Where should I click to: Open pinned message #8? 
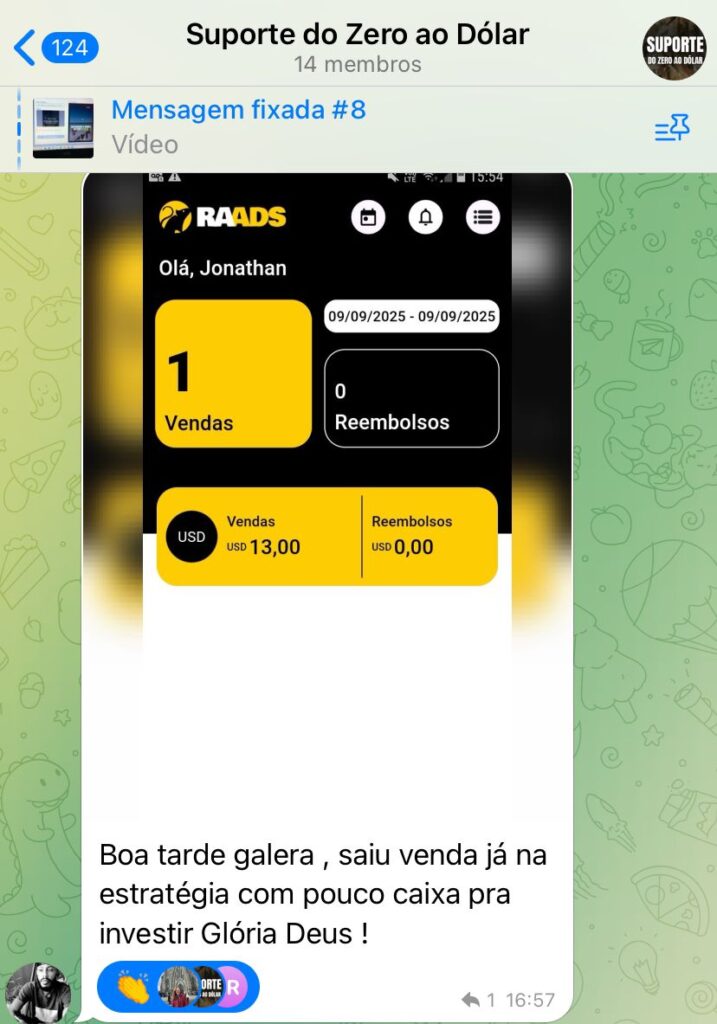click(237, 127)
